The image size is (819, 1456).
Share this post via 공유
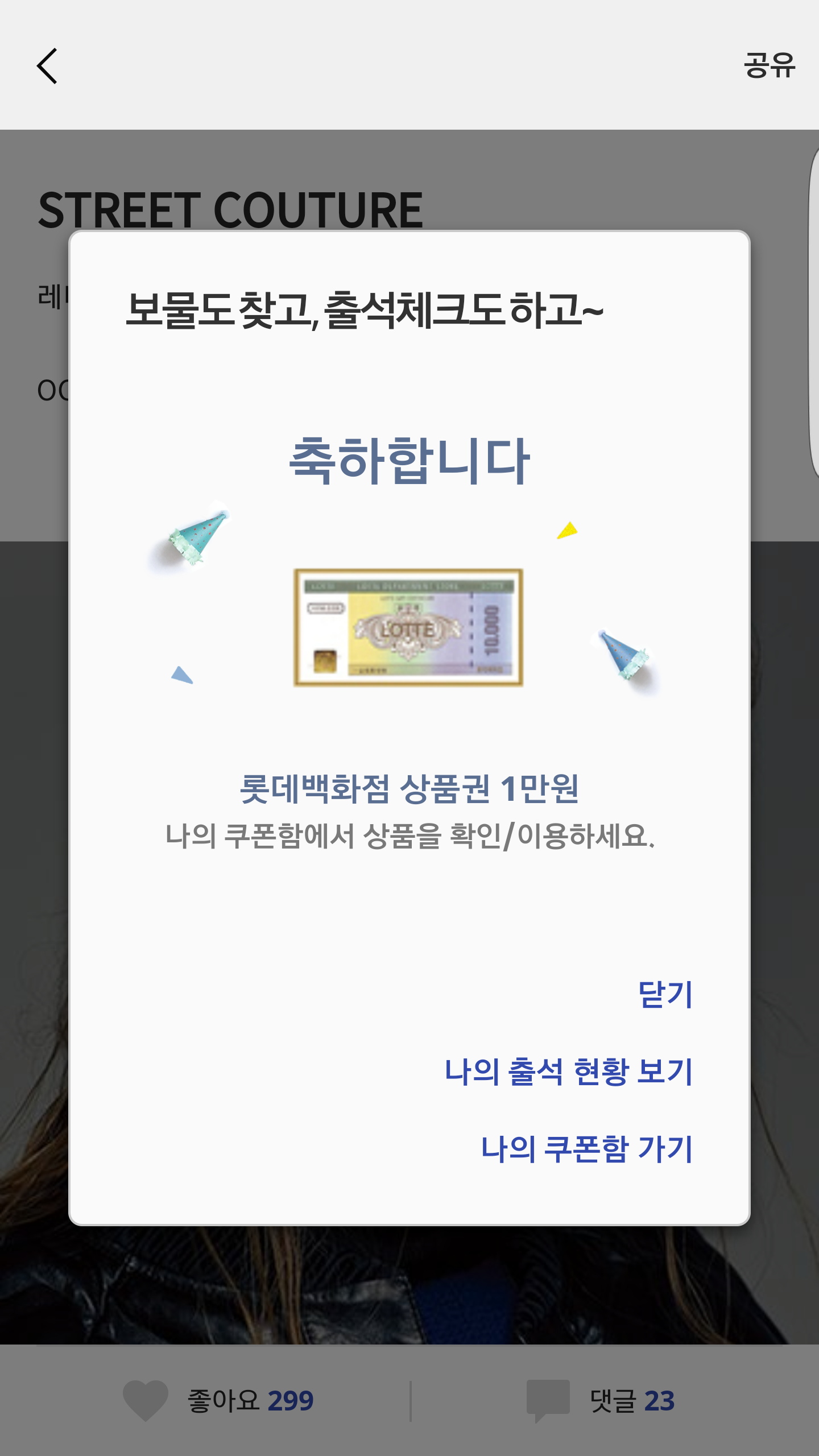(x=769, y=65)
